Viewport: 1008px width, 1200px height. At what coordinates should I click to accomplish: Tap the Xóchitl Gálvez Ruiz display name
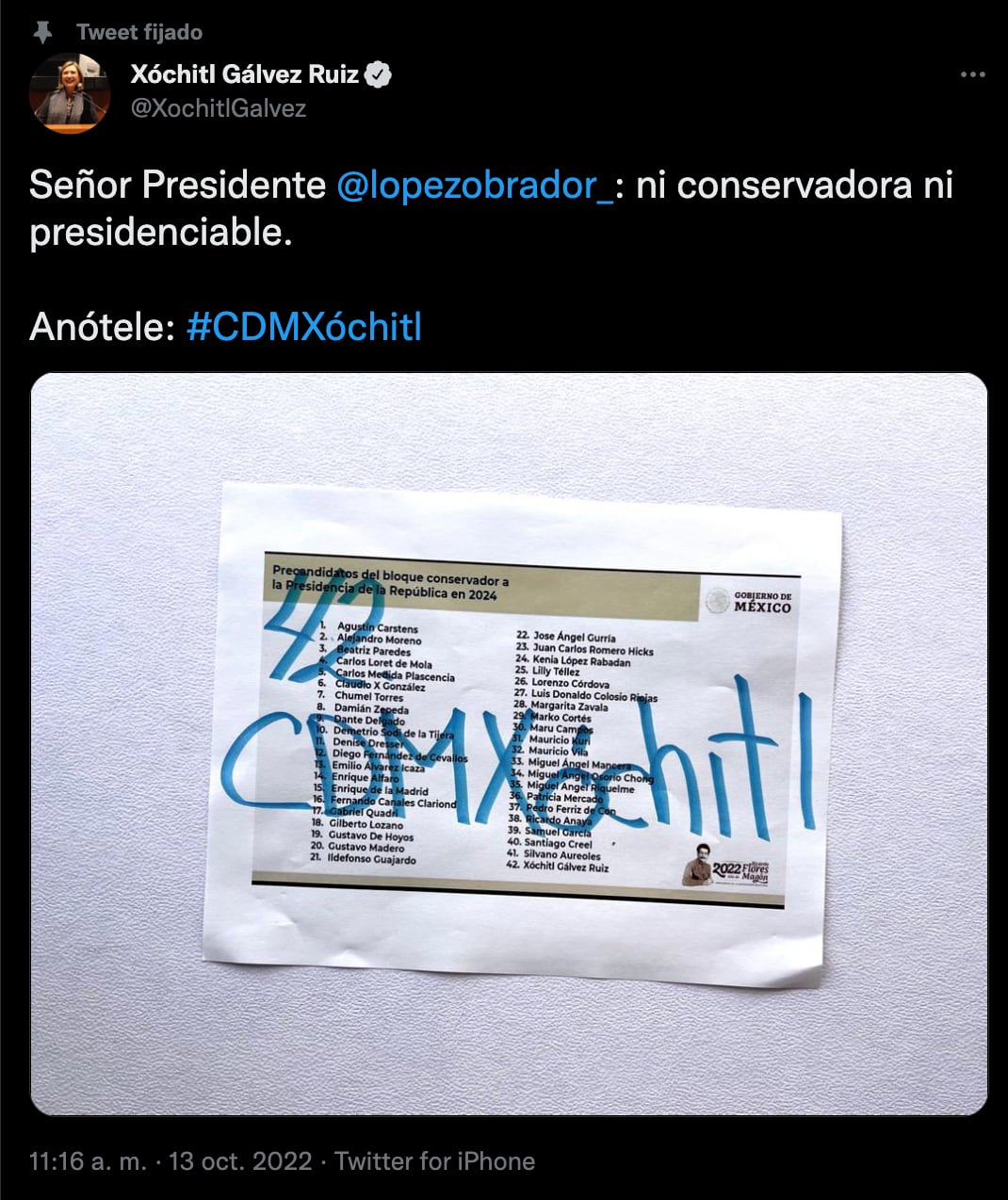tap(245, 74)
